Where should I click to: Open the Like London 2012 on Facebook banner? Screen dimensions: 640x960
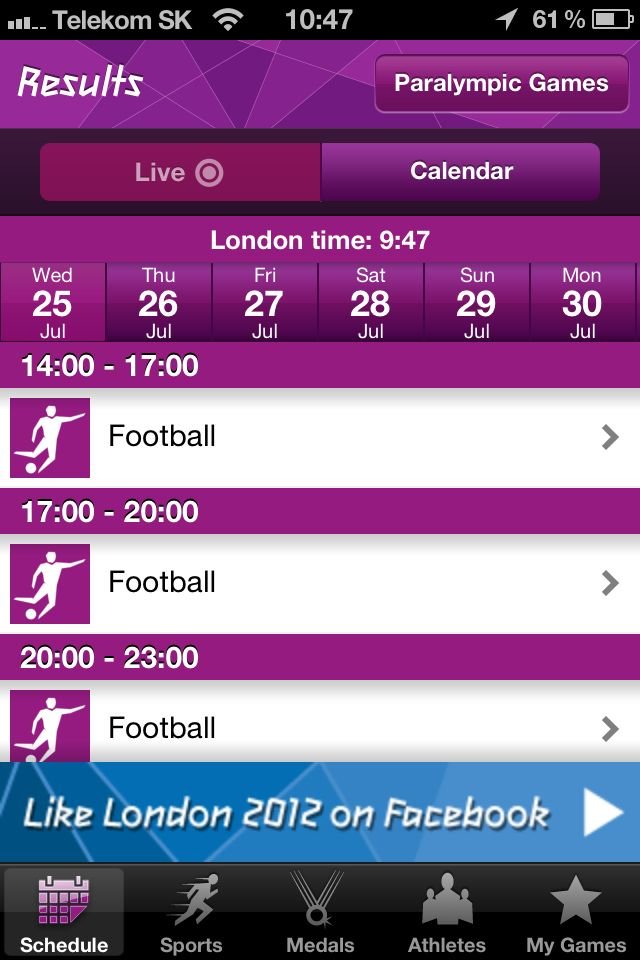(x=320, y=812)
